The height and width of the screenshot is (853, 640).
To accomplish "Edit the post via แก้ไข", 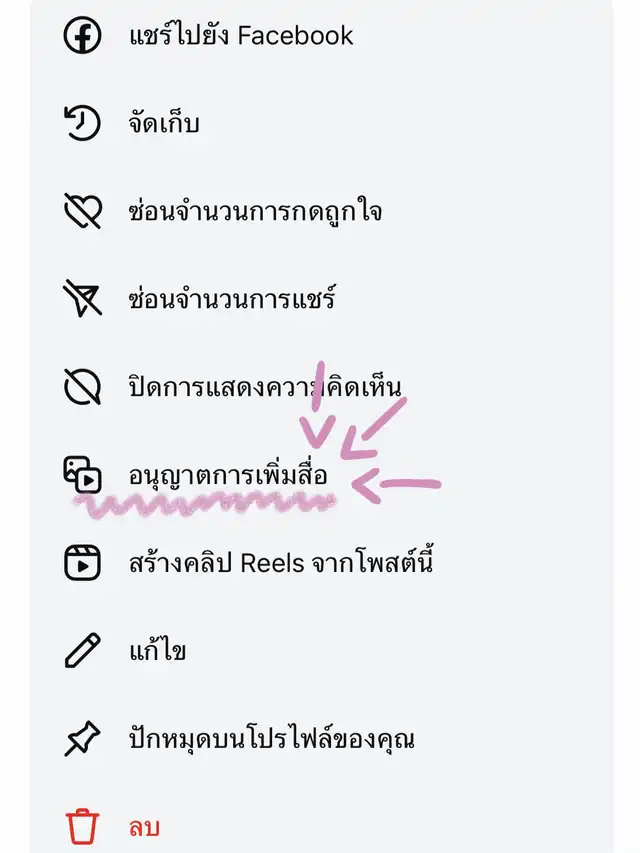I will (158, 652).
